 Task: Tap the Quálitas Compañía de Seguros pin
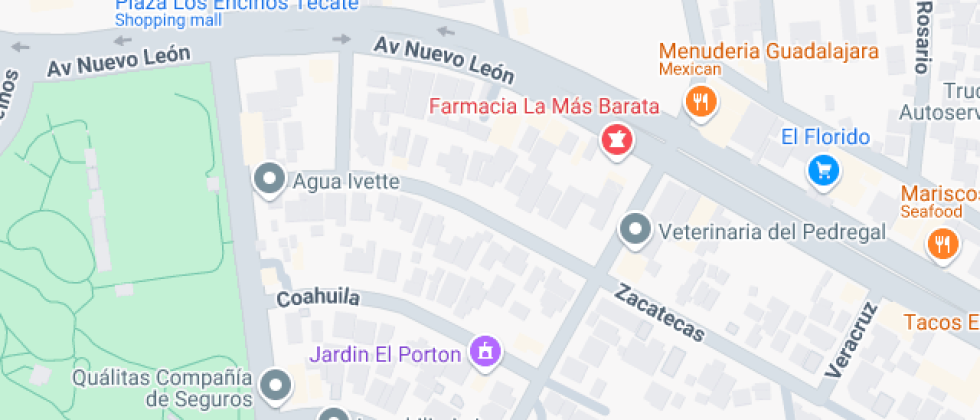coord(276,386)
